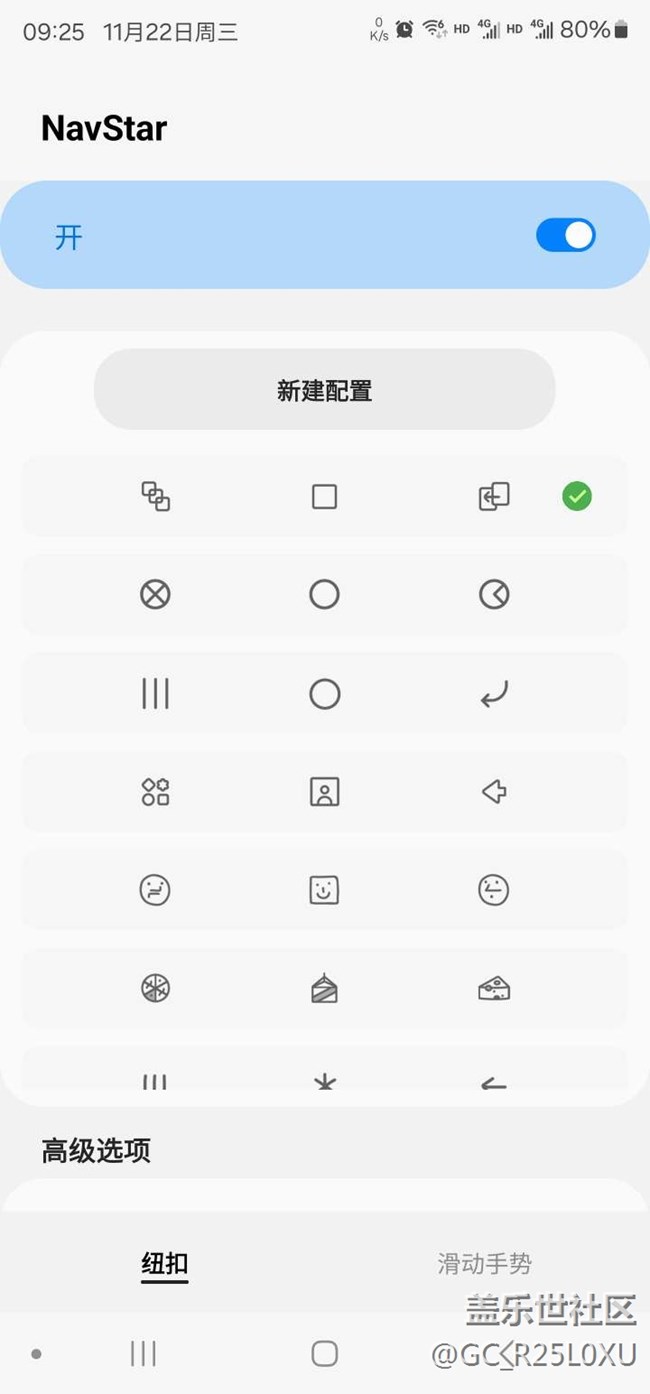
Task: Turn off the NavStar 开 switch
Action: click(x=565, y=235)
